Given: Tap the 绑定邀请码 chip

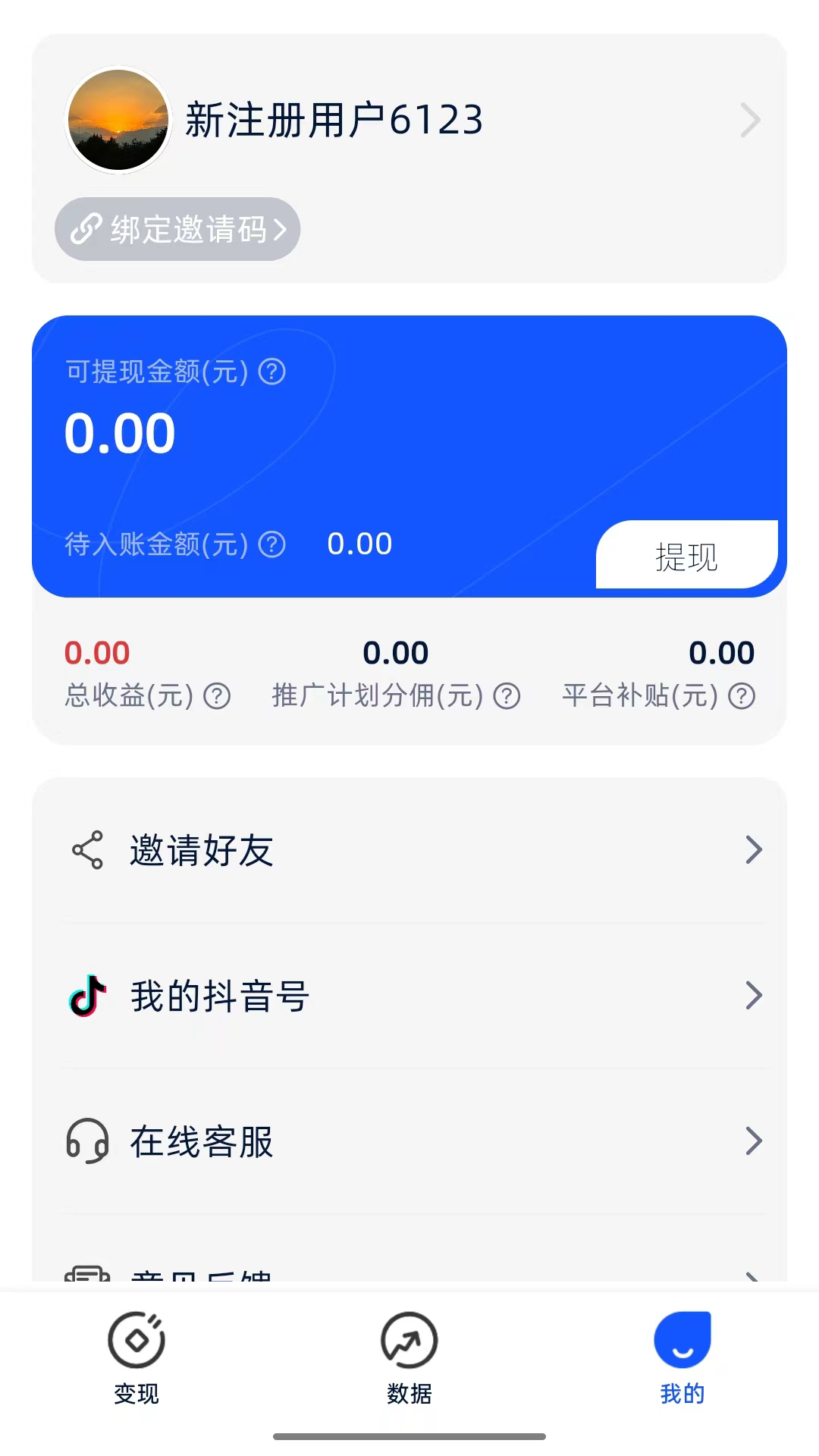Looking at the screenshot, I should 177,229.
